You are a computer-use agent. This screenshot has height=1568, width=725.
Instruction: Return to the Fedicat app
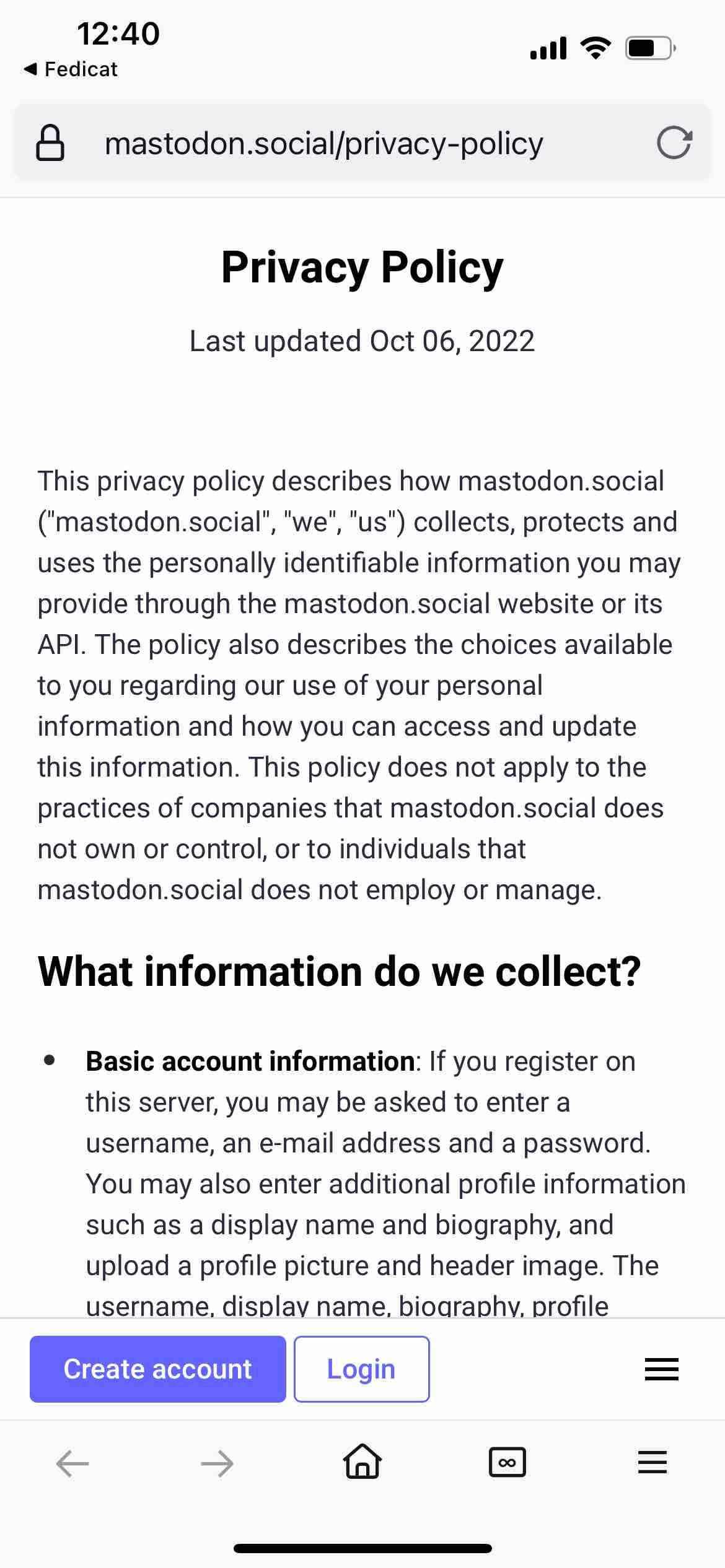[x=71, y=69]
